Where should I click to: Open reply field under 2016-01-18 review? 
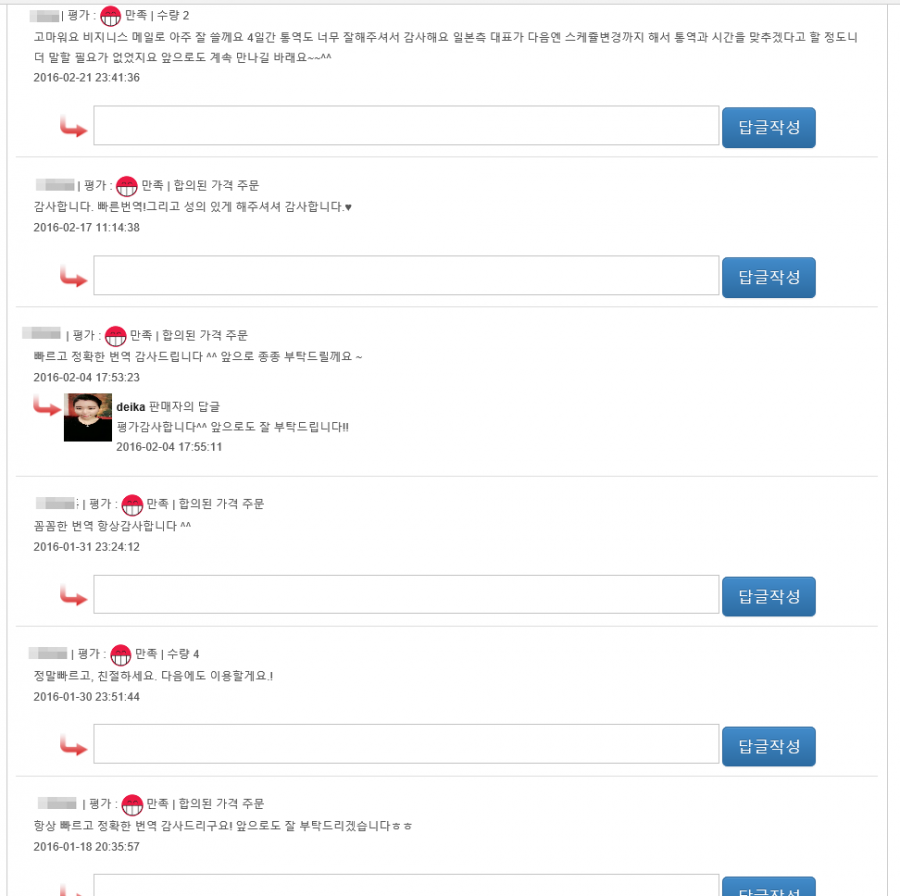[x=406, y=886]
